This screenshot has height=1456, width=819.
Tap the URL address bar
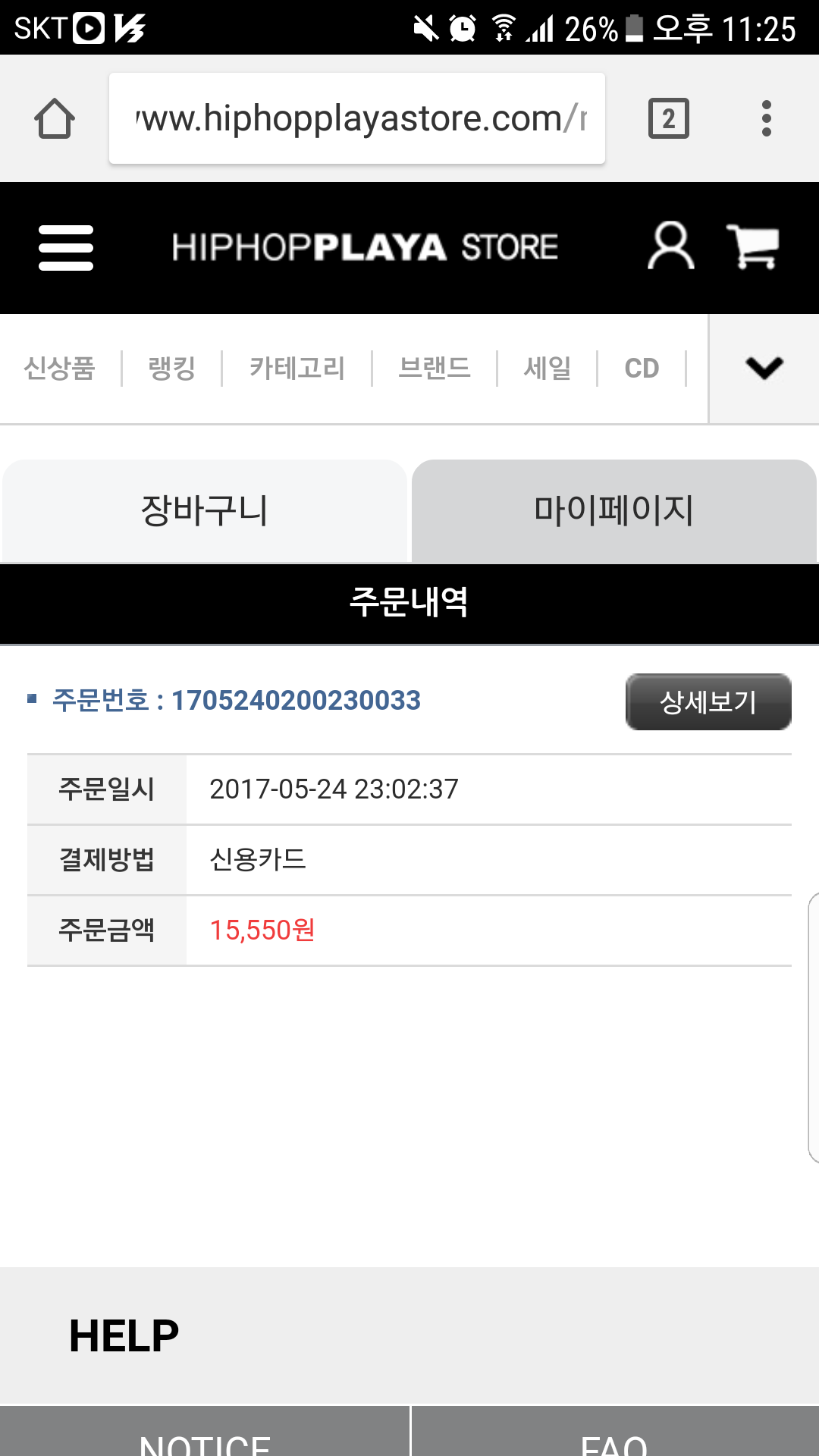(356, 118)
